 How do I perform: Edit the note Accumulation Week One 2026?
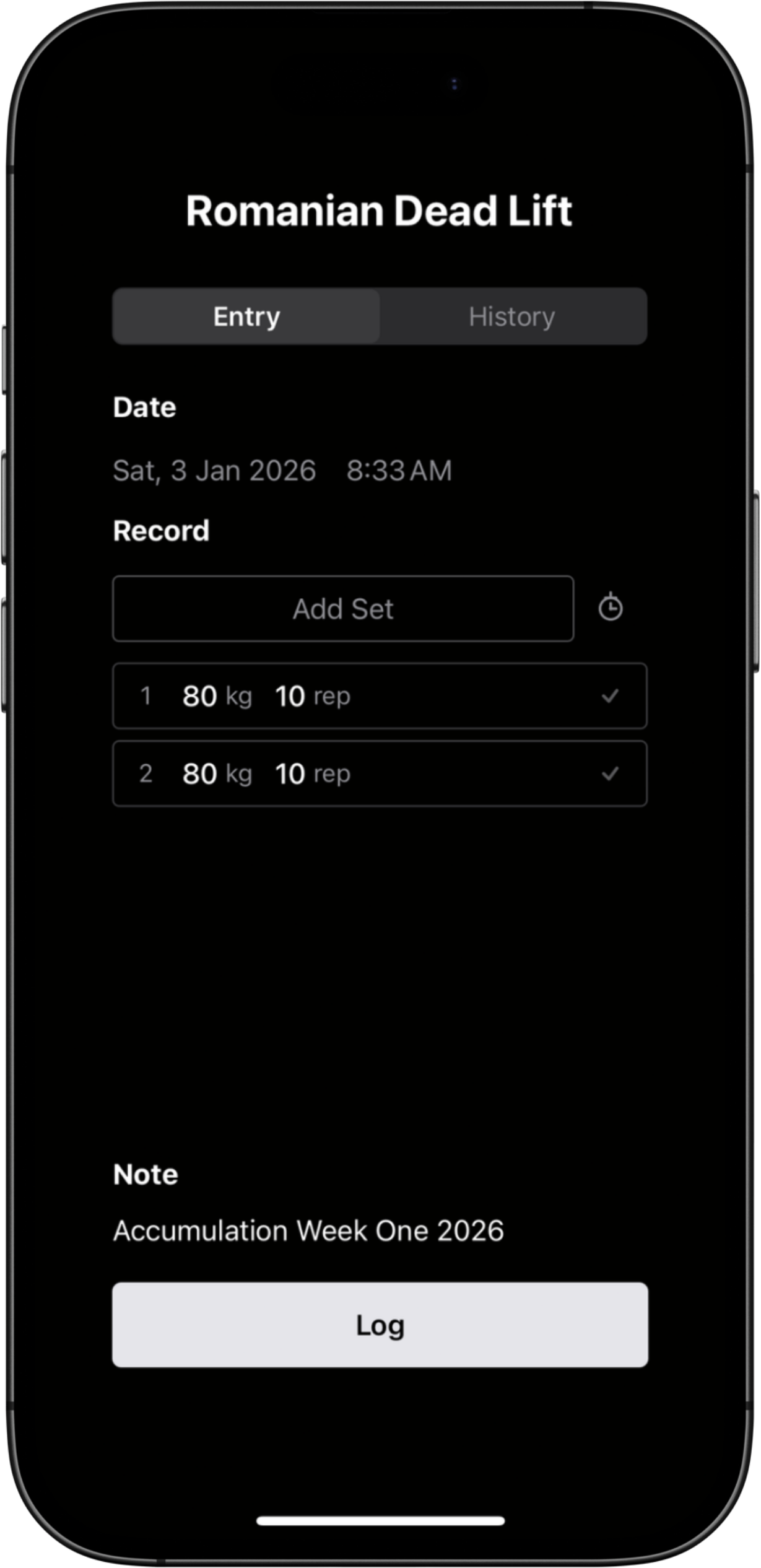pos(308,1230)
